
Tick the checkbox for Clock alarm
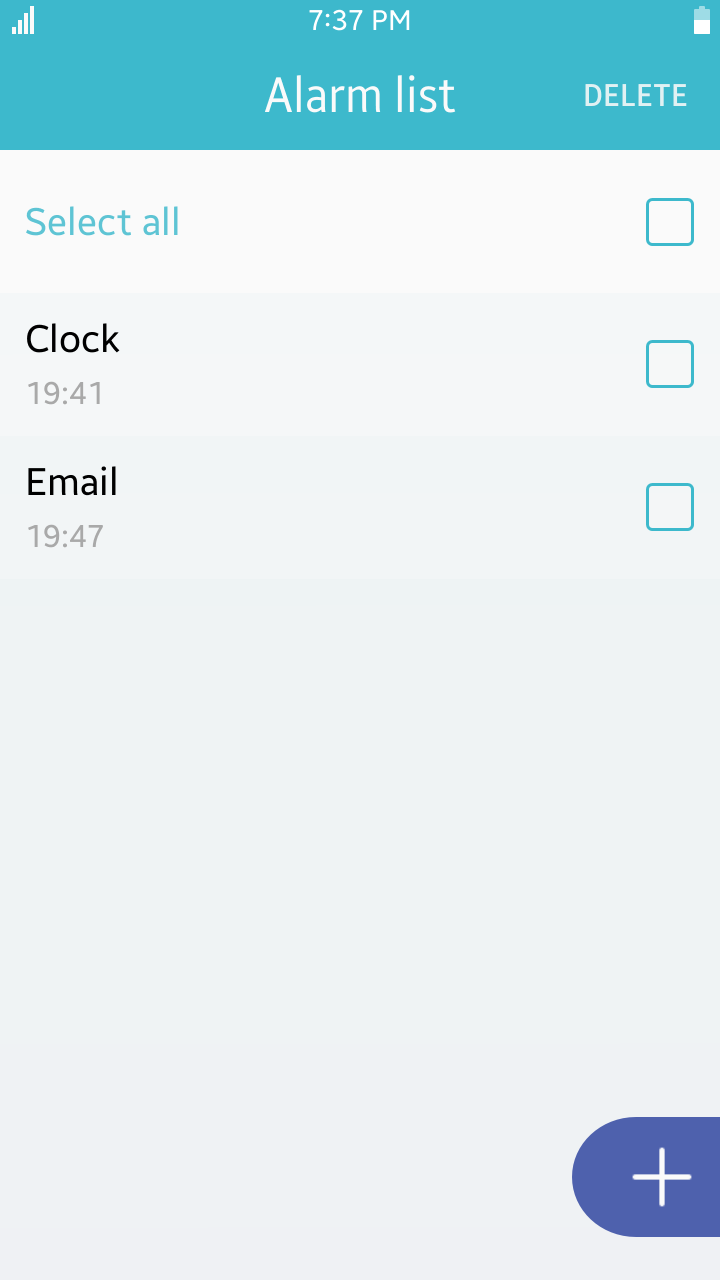point(669,364)
